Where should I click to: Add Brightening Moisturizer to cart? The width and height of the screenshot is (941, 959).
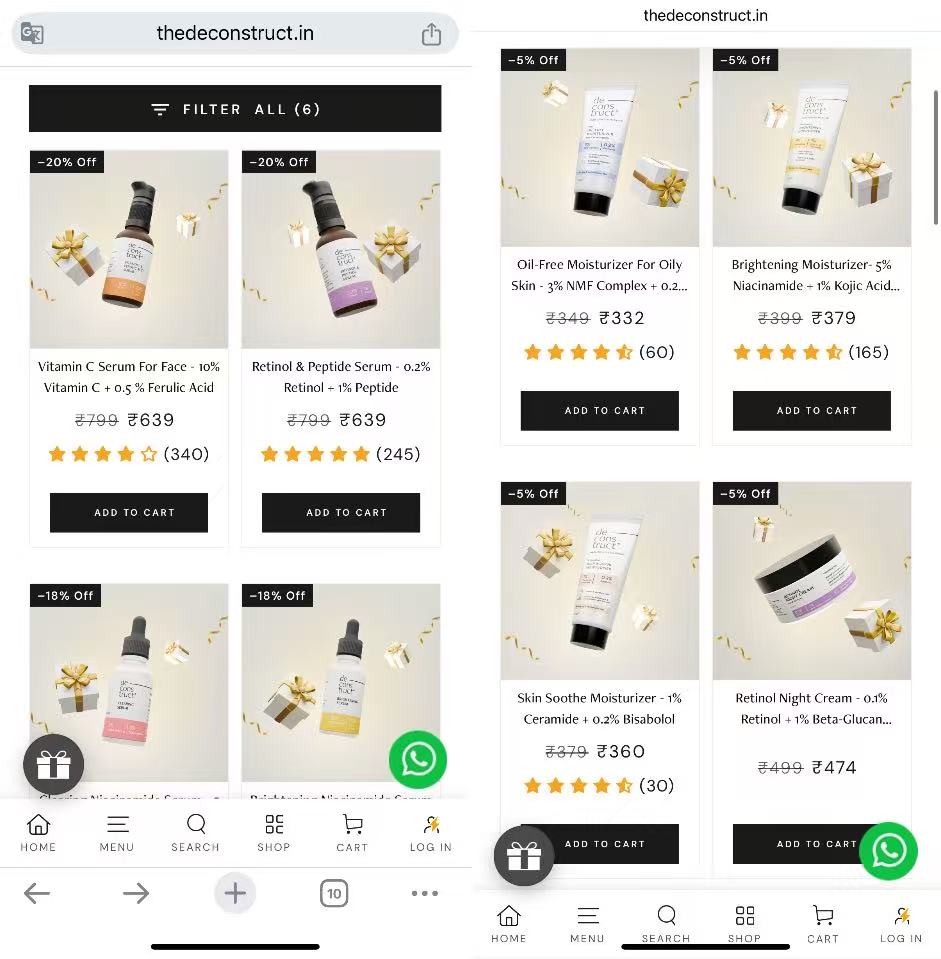pos(811,410)
